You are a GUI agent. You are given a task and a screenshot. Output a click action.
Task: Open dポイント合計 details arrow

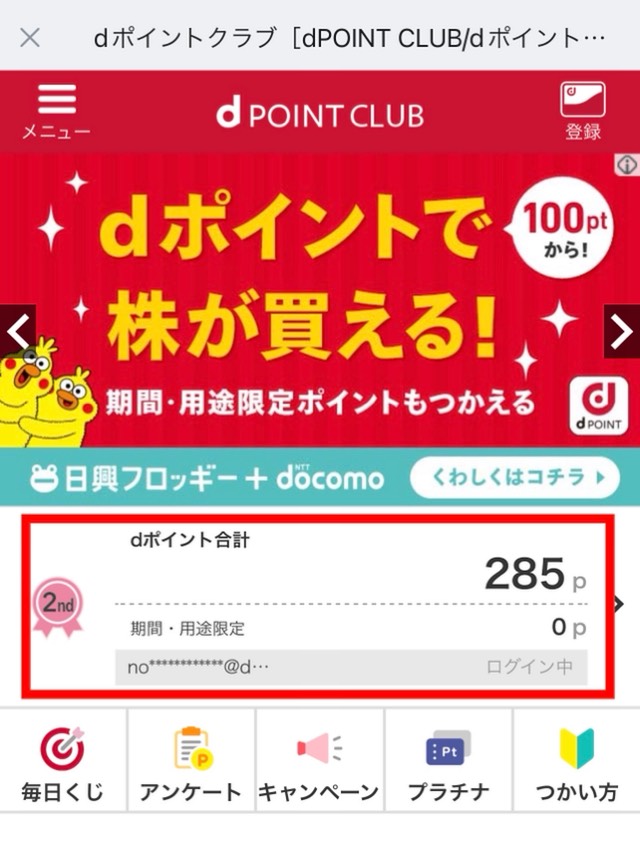coord(619,604)
